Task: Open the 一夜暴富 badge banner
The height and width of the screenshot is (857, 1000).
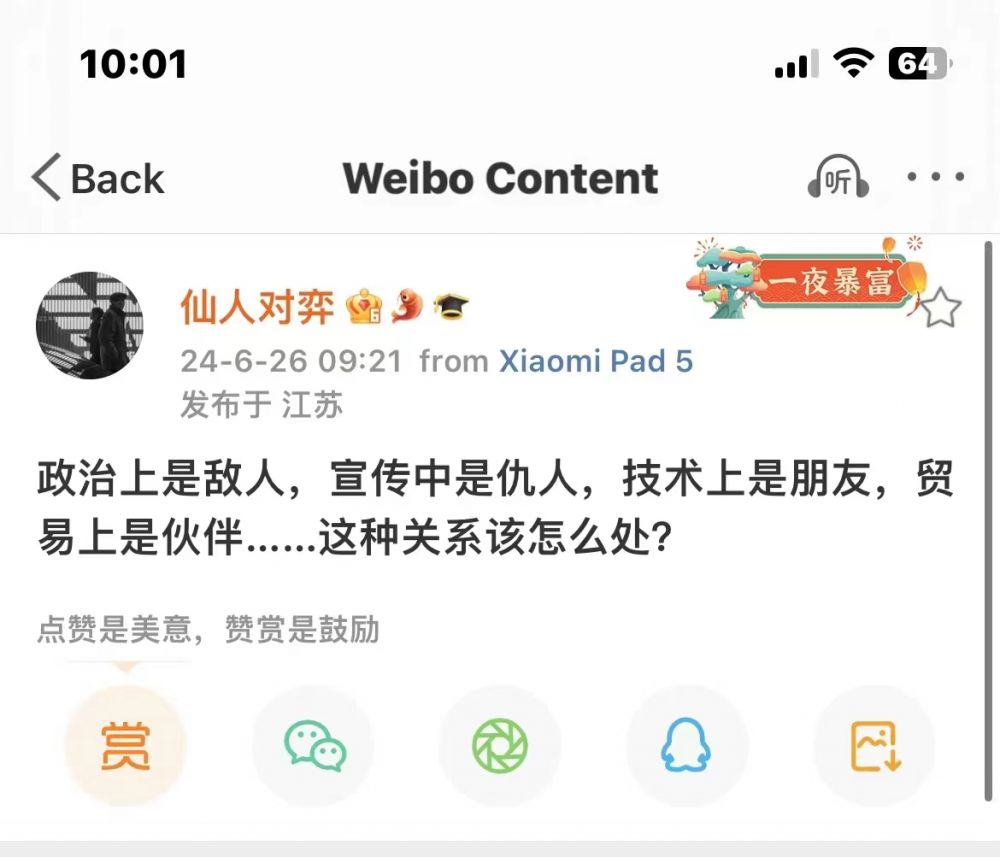Action: 810,280
